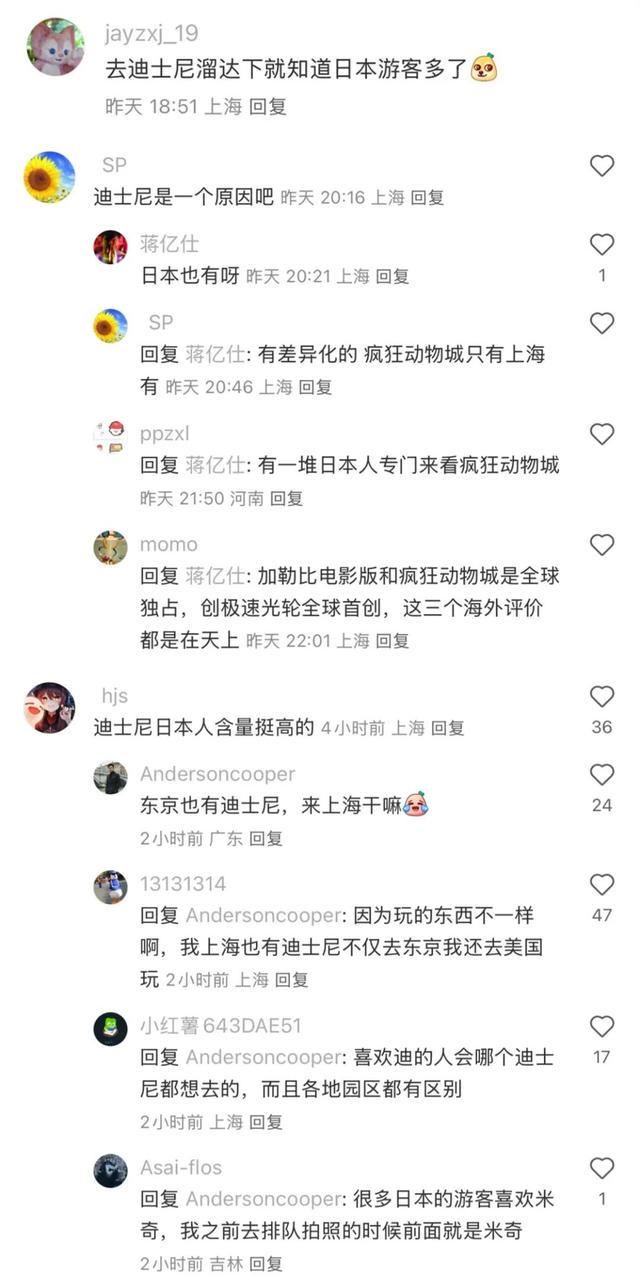The image size is (640, 1285).
Task: Open jayzxj_19's profile avatar
Action: coord(55,46)
